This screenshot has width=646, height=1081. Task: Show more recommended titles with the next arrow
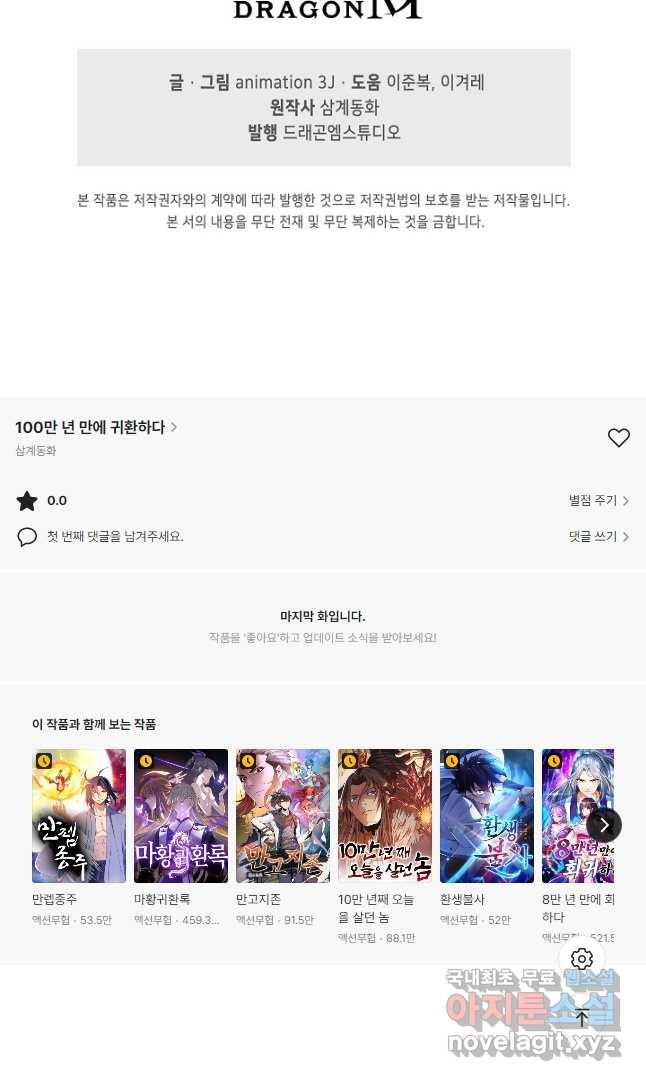[x=604, y=825]
